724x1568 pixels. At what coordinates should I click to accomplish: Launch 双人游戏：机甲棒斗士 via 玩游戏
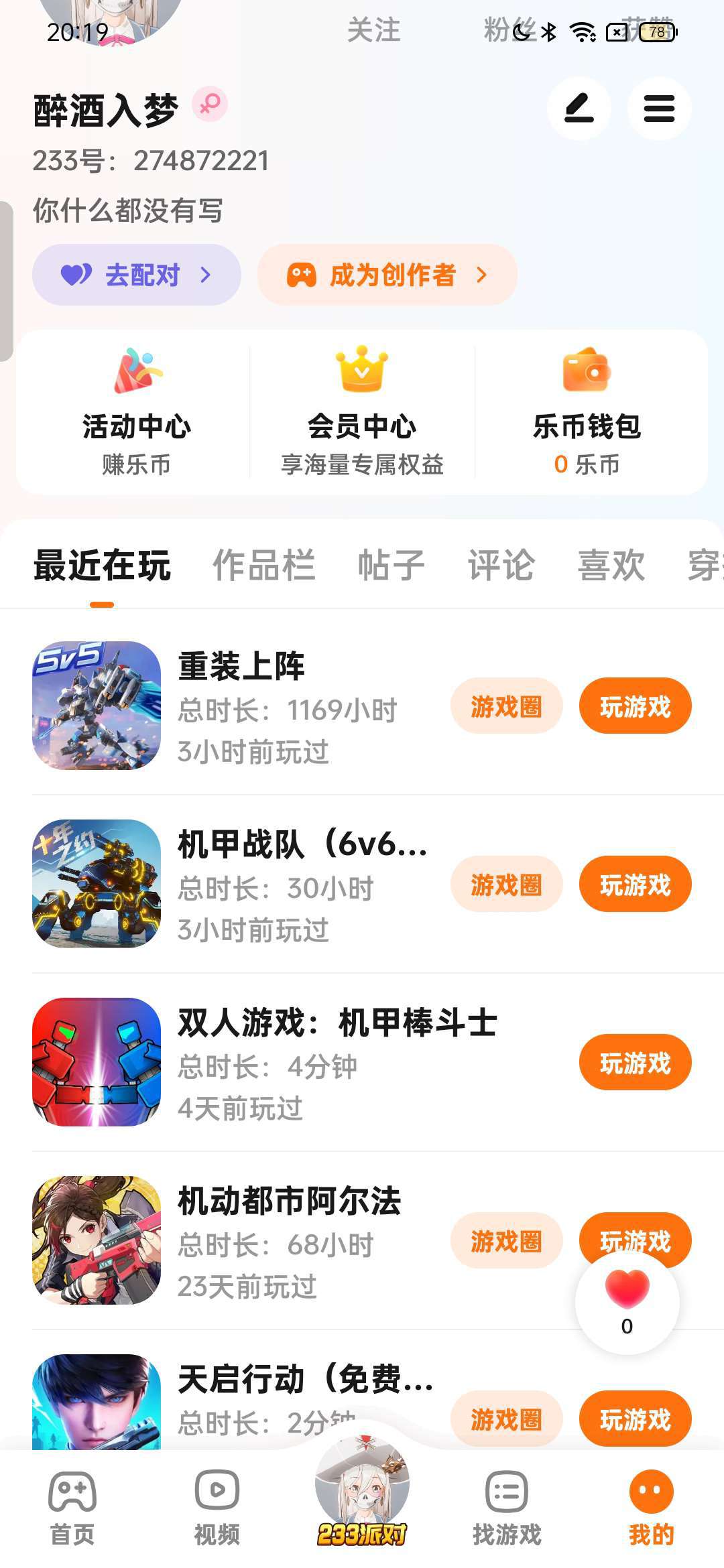635,1063
